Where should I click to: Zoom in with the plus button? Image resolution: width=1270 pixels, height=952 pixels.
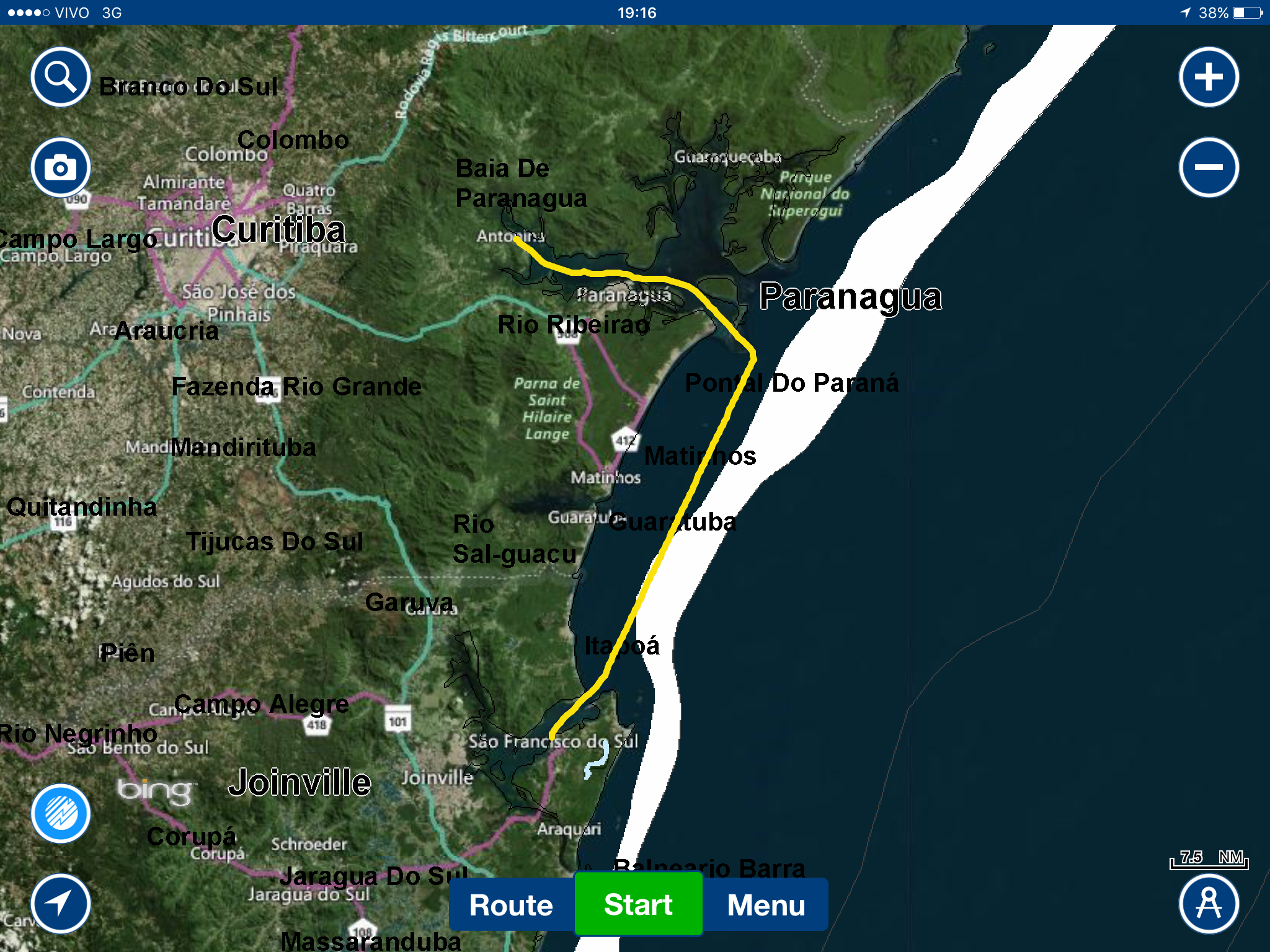tap(1209, 77)
